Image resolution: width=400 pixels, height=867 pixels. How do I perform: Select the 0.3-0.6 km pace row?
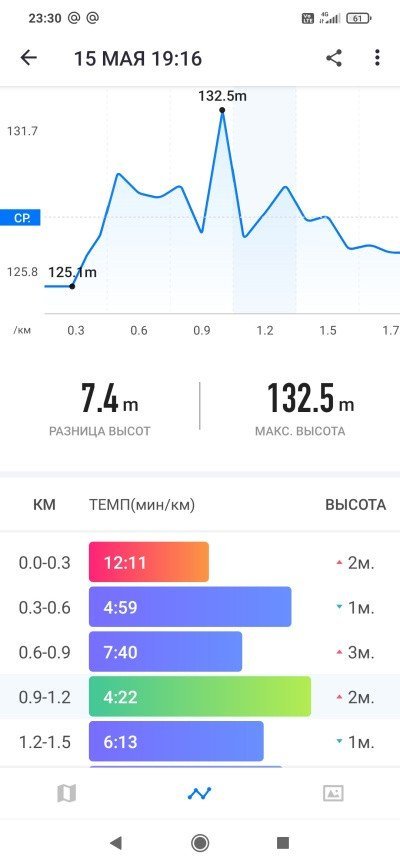(x=200, y=607)
